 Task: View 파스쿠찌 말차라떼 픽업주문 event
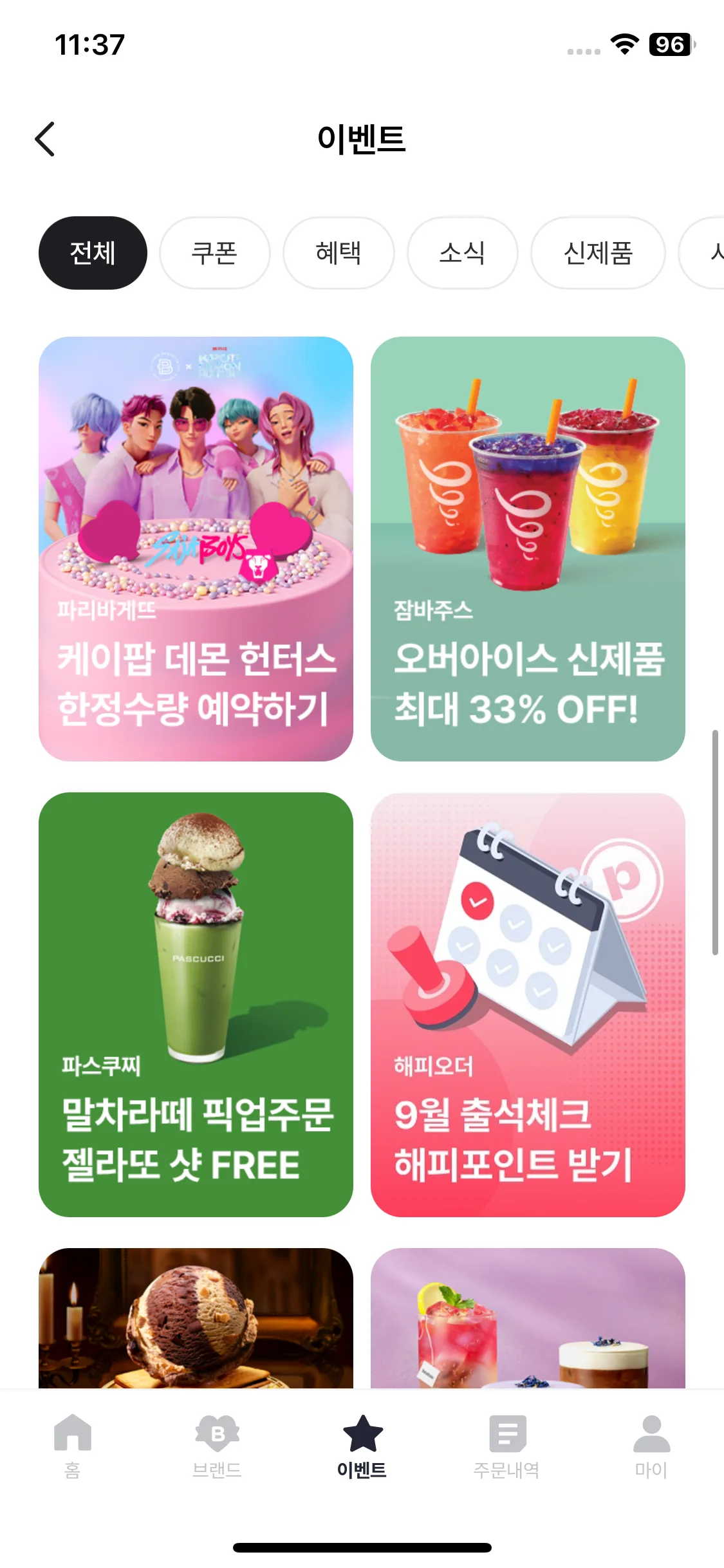tap(196, 1004)
